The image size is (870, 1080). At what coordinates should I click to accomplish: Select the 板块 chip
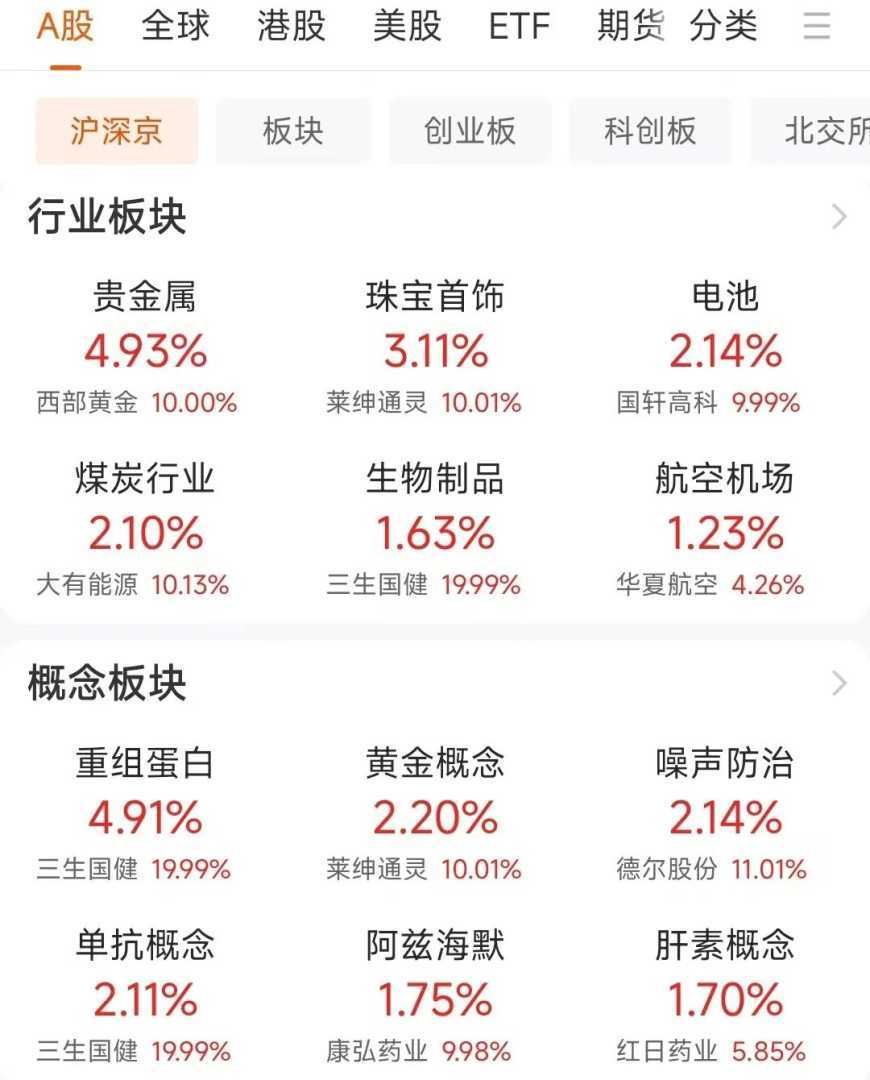(293, 131)
